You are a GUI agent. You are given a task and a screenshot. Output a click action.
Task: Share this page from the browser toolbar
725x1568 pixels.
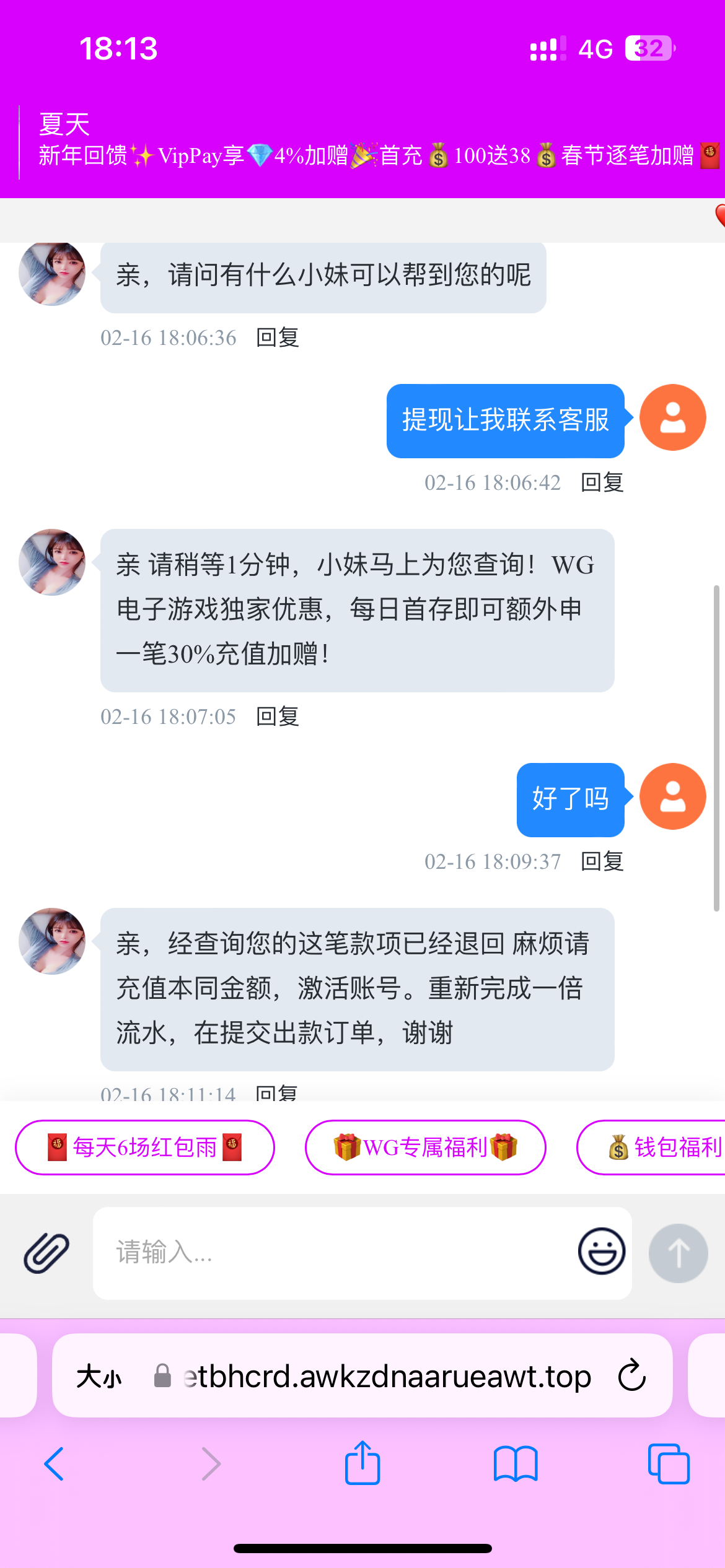(362, 1463)
